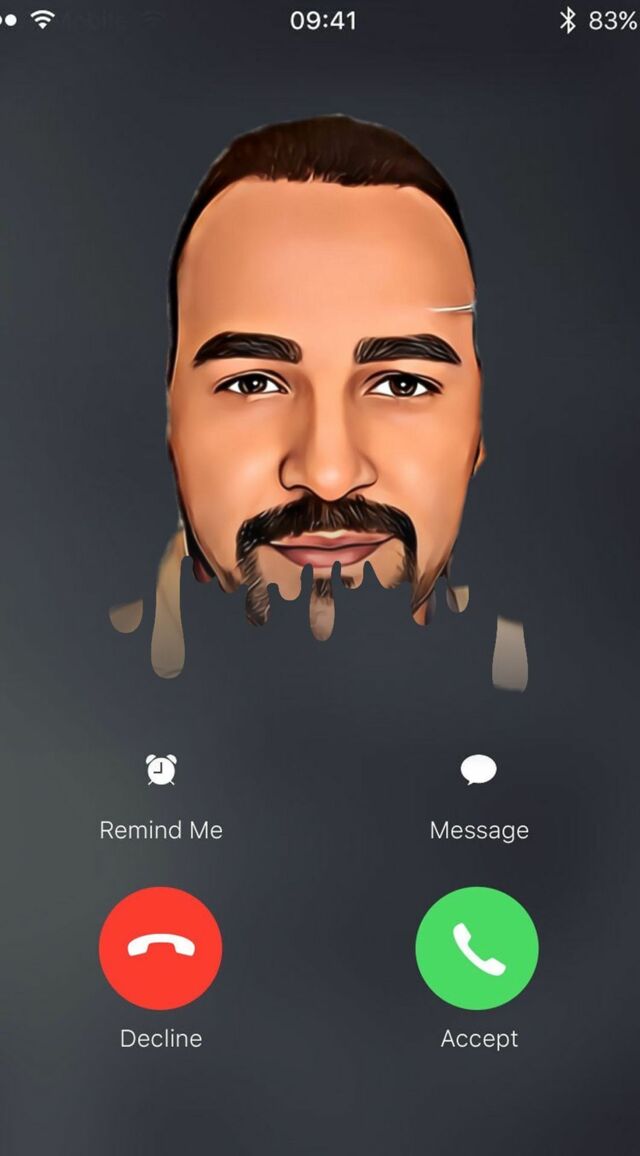This screenshot has height=1156, width=640.
Task: Accept the incoming call
Action: point(477,948)
